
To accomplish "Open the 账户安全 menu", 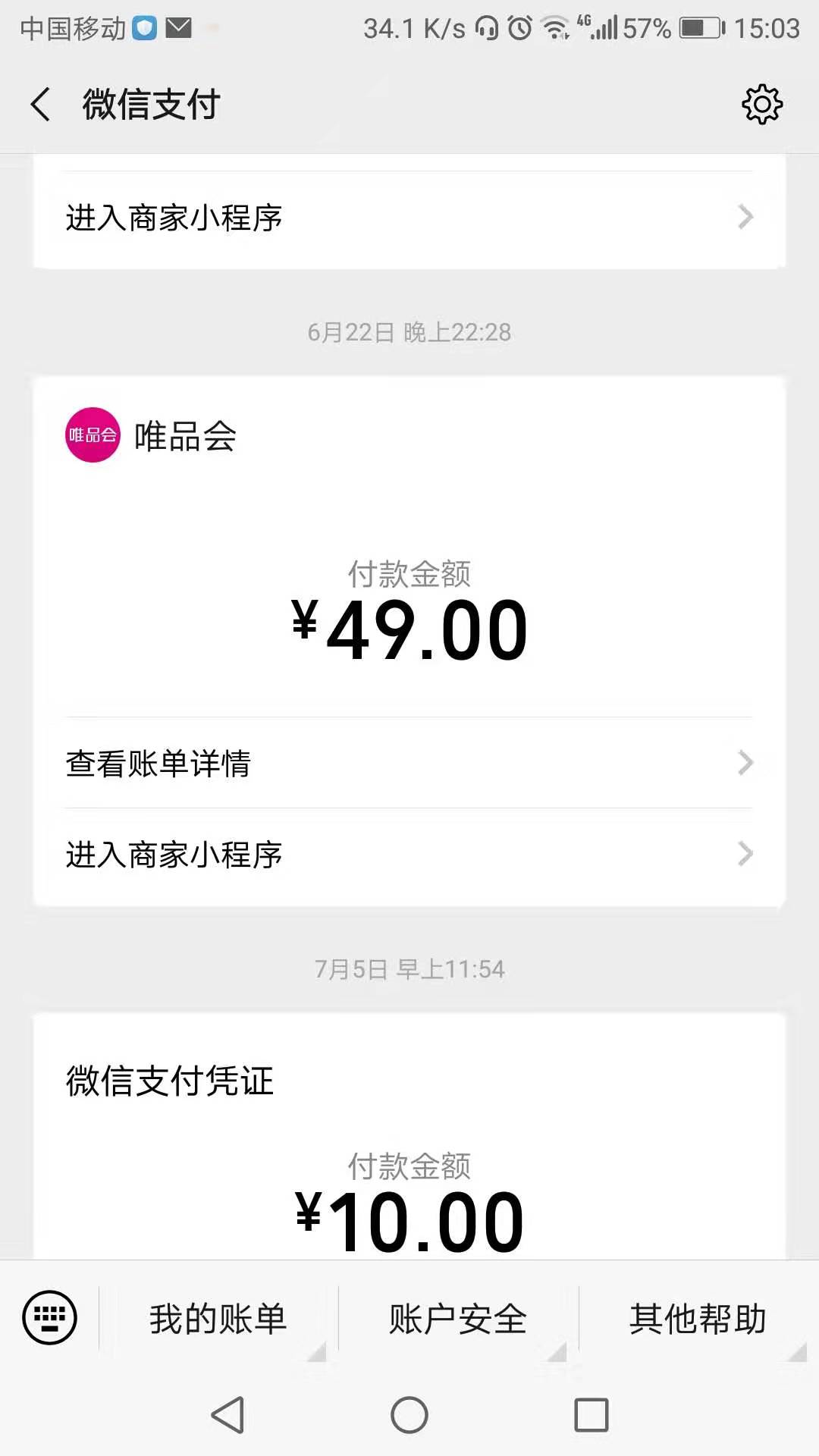I will click(458, 1319).
